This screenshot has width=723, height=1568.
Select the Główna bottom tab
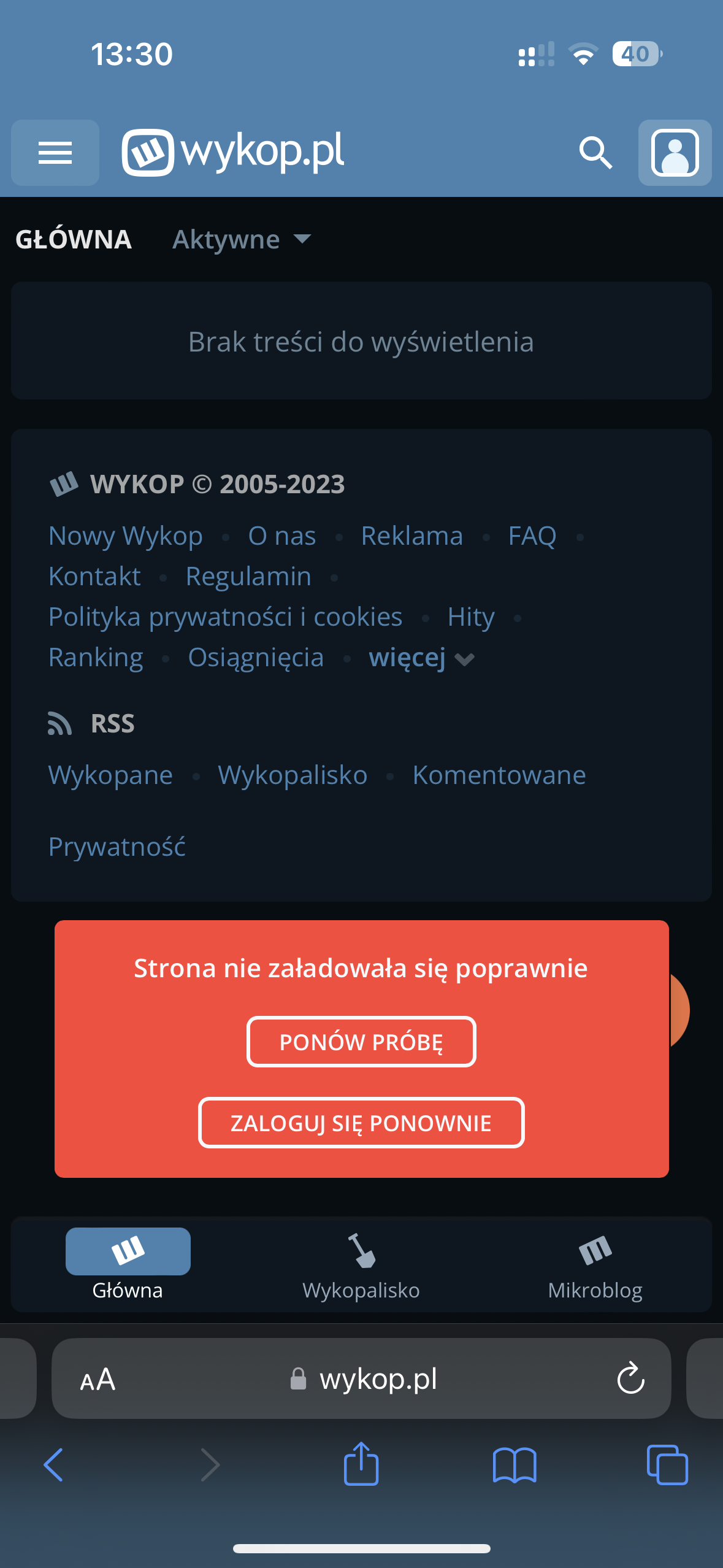(128, 1265)
